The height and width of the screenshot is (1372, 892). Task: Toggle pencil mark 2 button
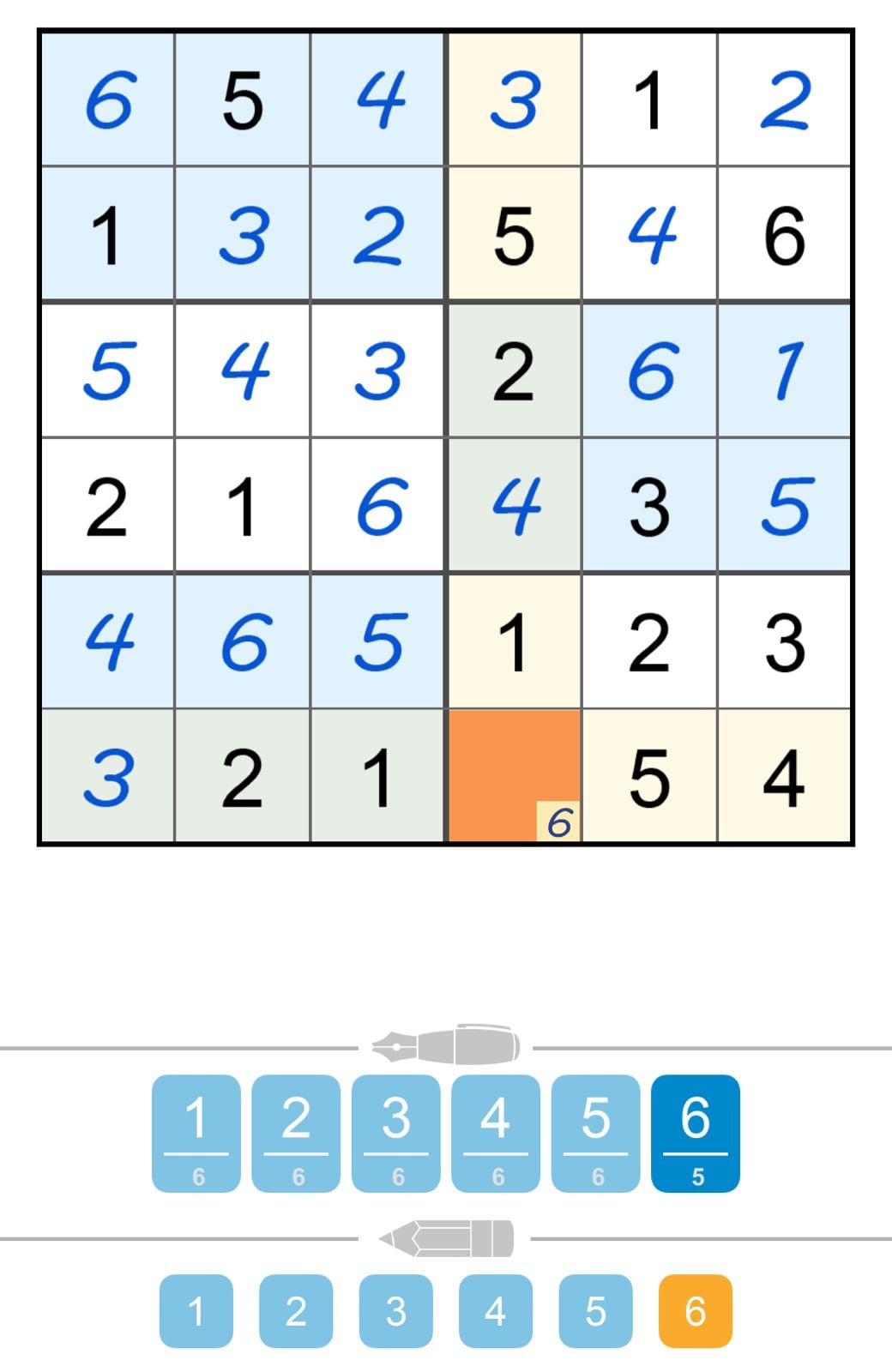click(296, 1309)
